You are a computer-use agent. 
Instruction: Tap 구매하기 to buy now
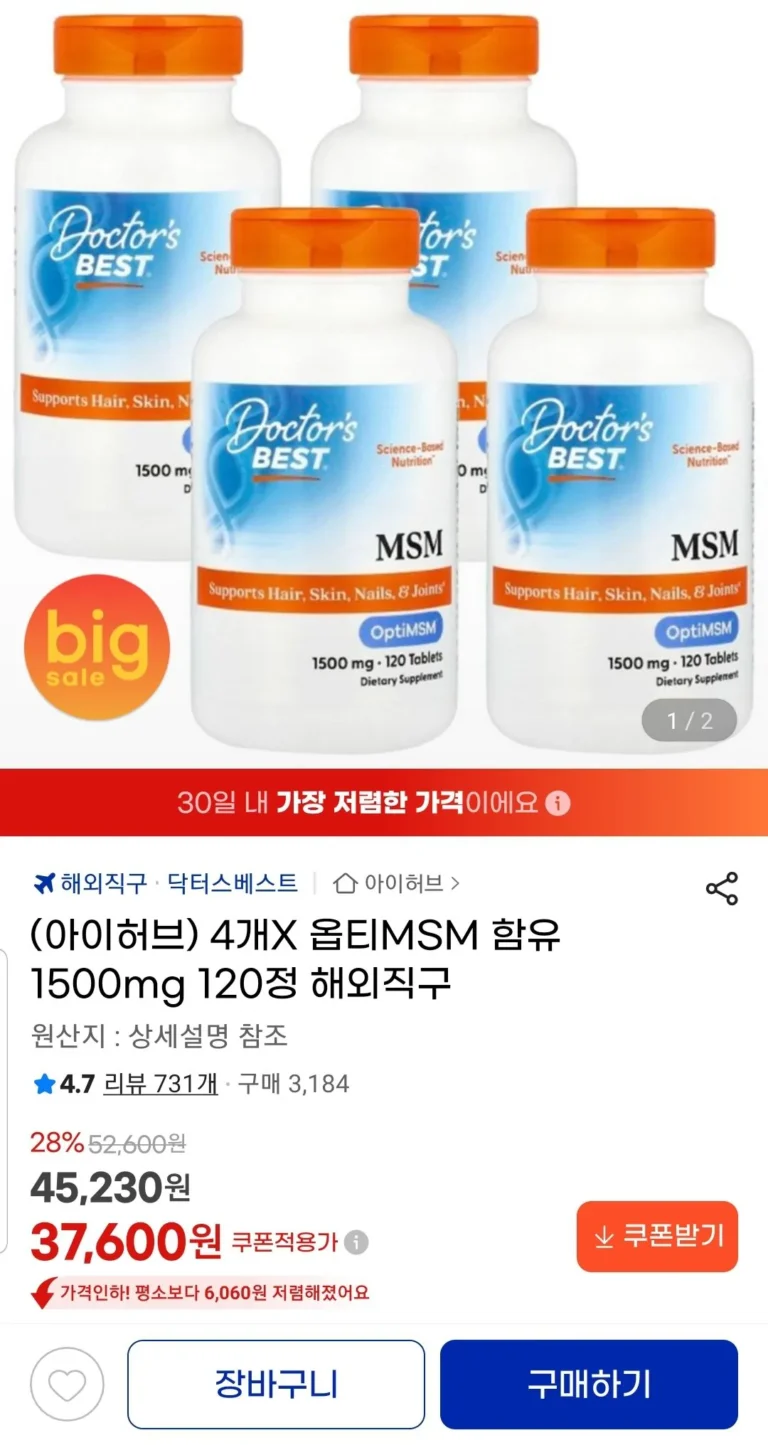coord(589,1384)
